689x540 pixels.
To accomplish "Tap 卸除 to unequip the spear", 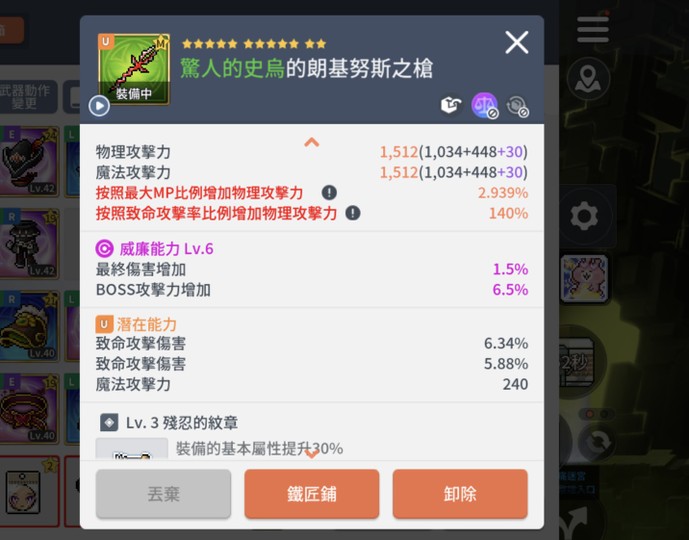I will (460, 494).
